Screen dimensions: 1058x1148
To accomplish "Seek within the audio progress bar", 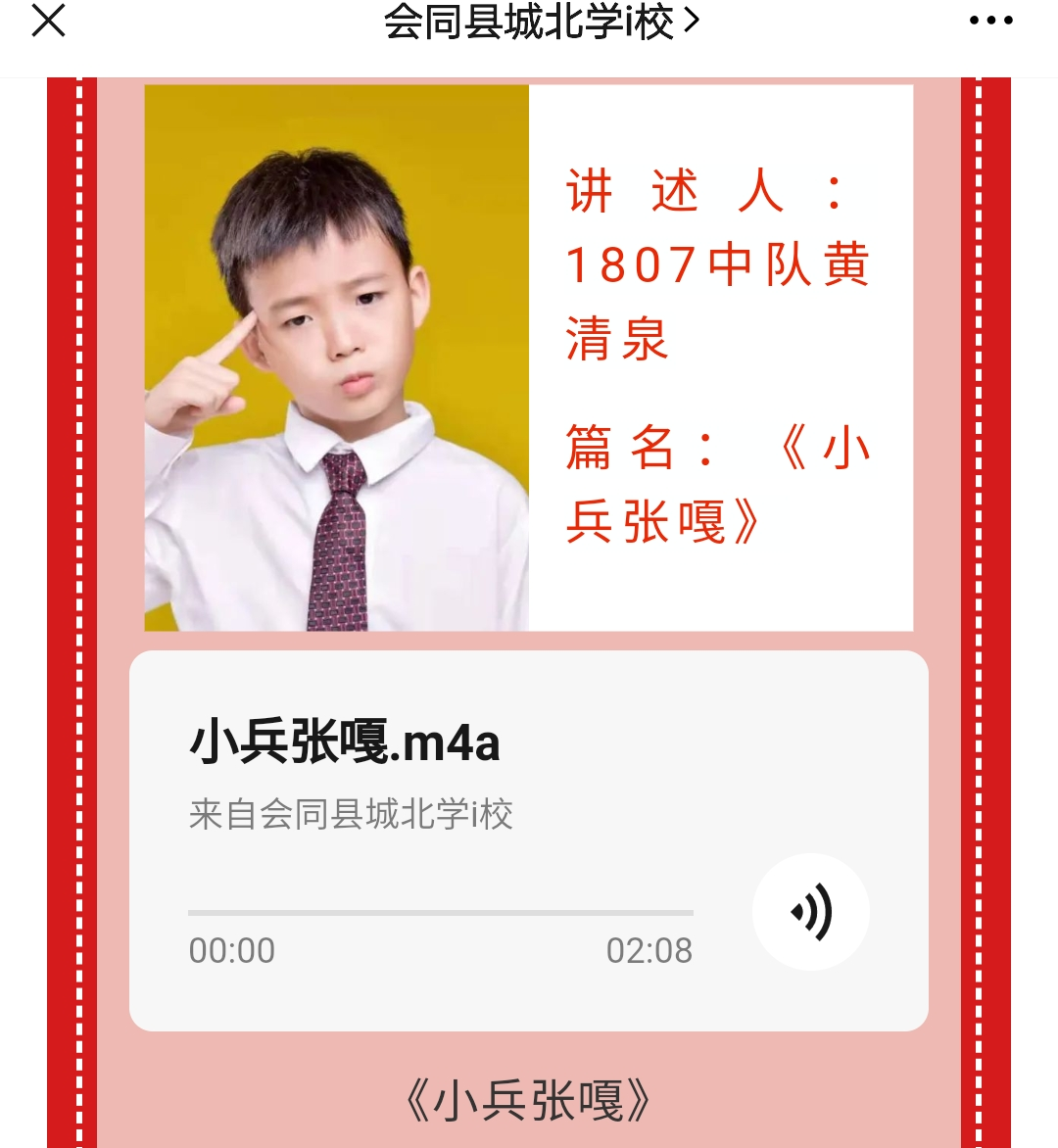I will pos(440,912).
